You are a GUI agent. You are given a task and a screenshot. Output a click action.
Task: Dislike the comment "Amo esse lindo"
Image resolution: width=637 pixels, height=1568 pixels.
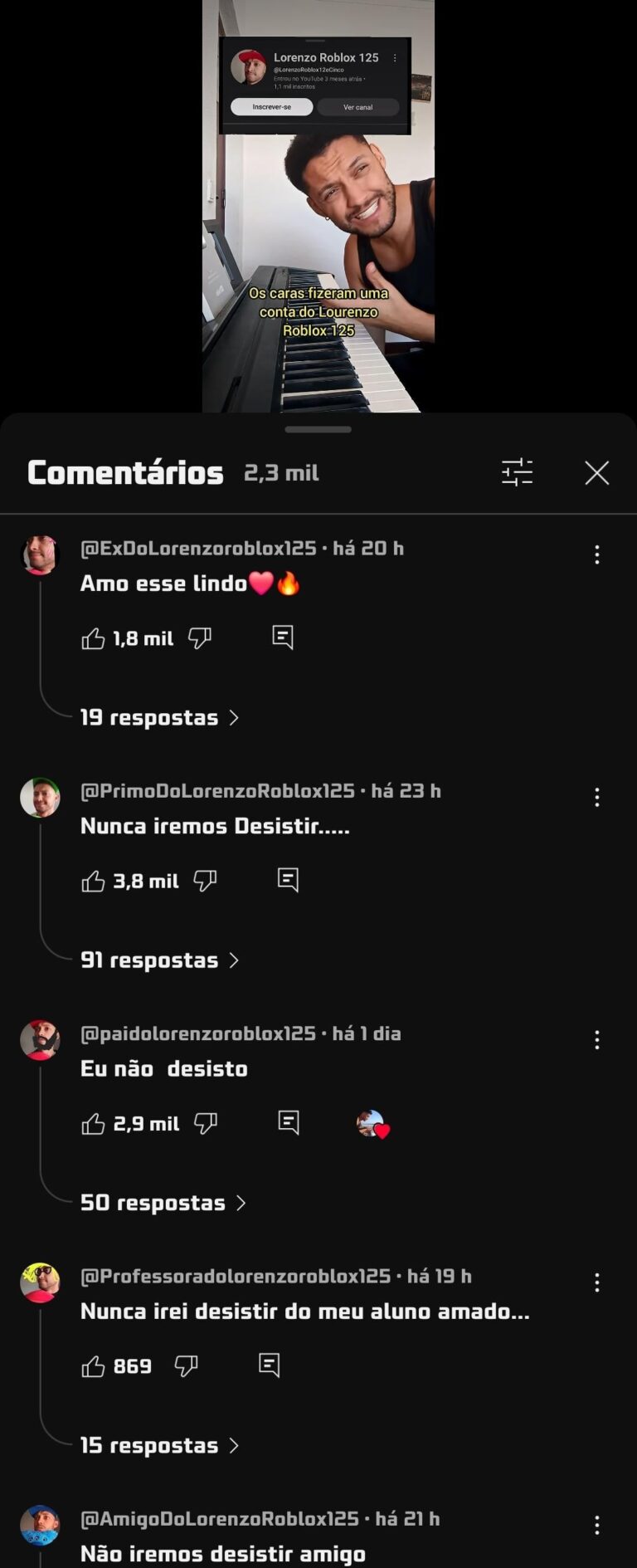tap(200, 638)
